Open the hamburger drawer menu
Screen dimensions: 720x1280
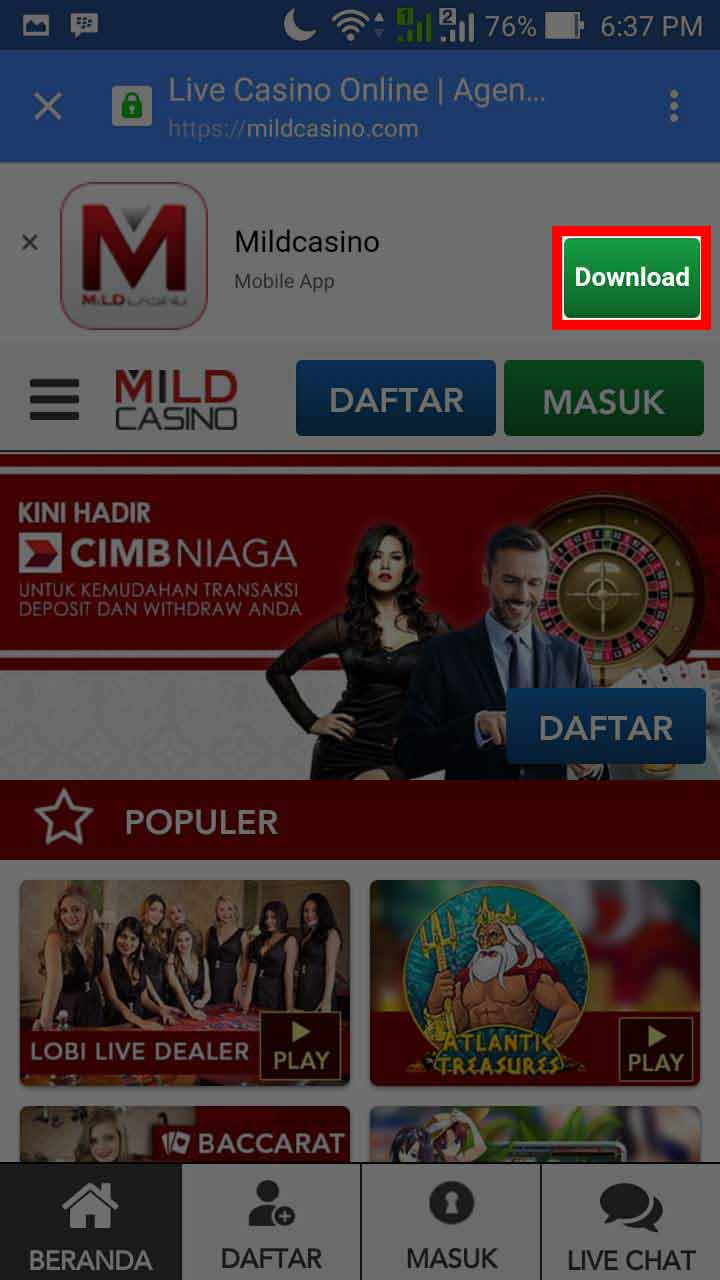[x=54, y=400]
